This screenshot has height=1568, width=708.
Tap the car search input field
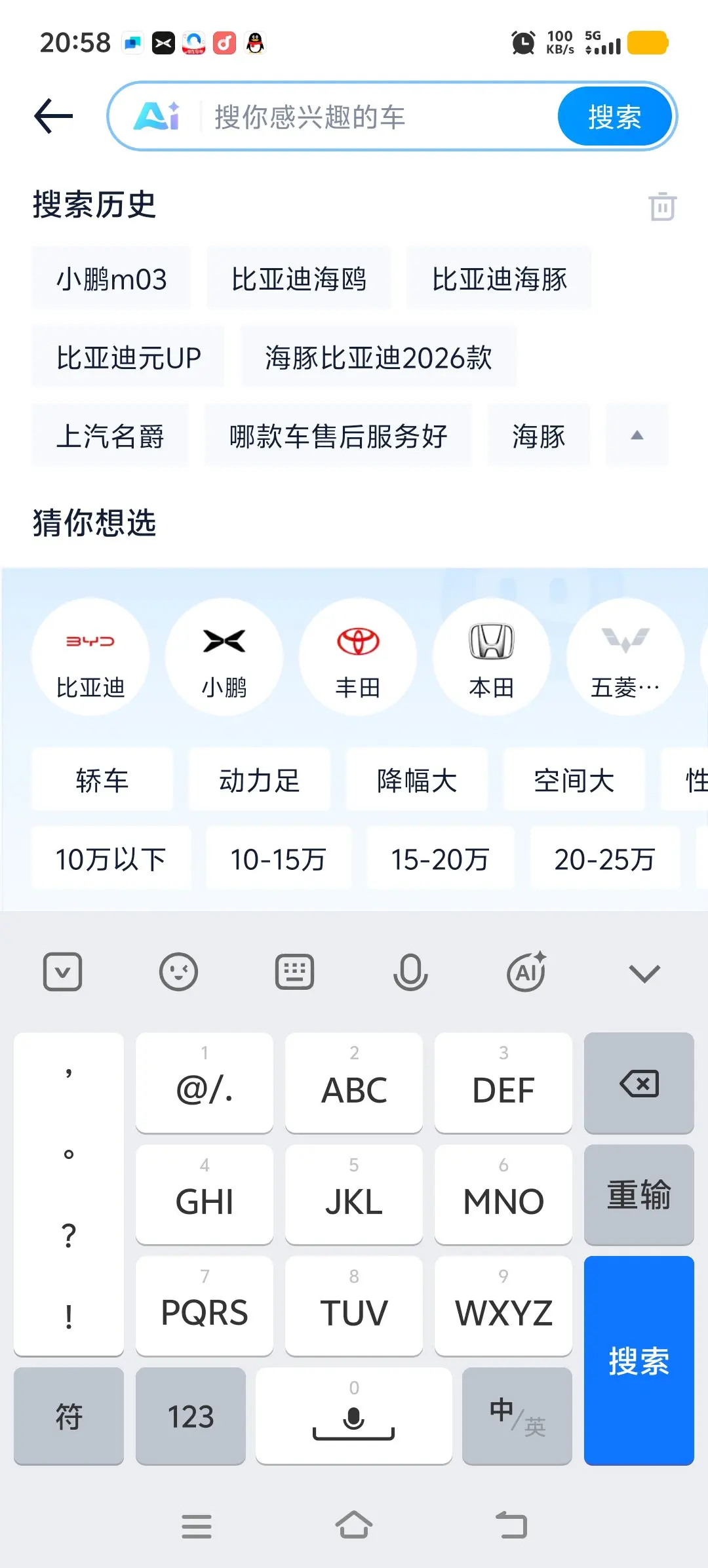(x=380, y=117)
